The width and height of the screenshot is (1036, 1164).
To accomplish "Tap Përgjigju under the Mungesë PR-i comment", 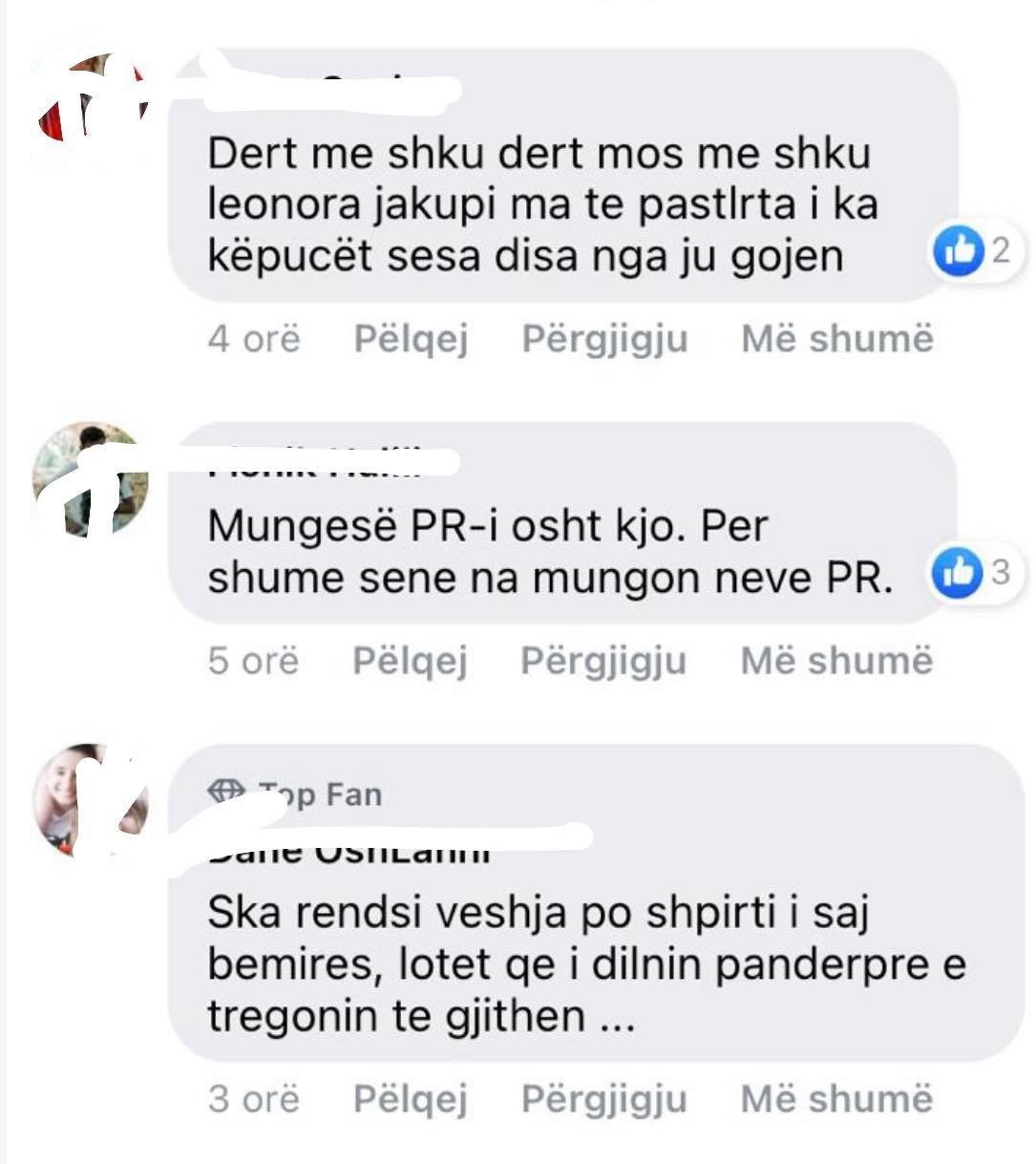I will pyautogui.click(x=603, y=661).
